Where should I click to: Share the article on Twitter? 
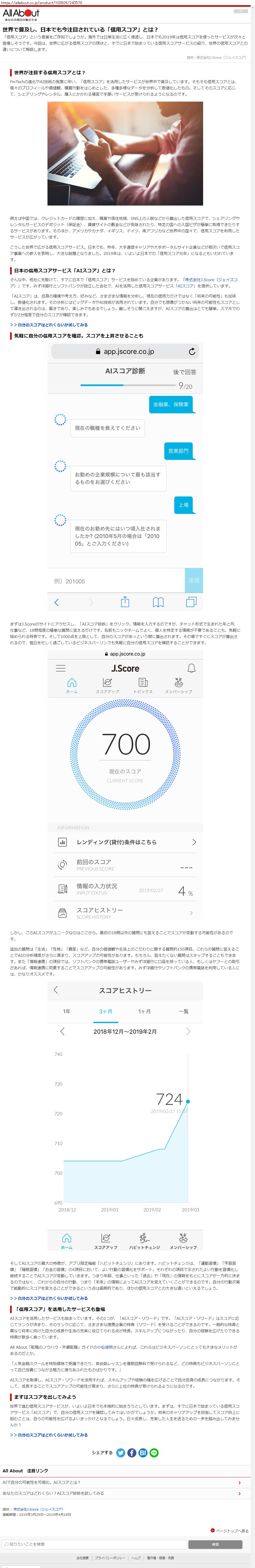coord(121,1452)
